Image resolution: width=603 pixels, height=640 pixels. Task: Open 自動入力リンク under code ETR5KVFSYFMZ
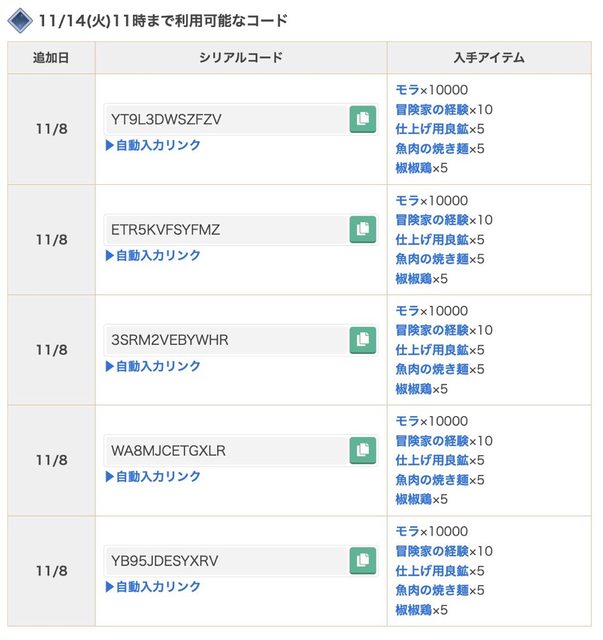(157, 256)
